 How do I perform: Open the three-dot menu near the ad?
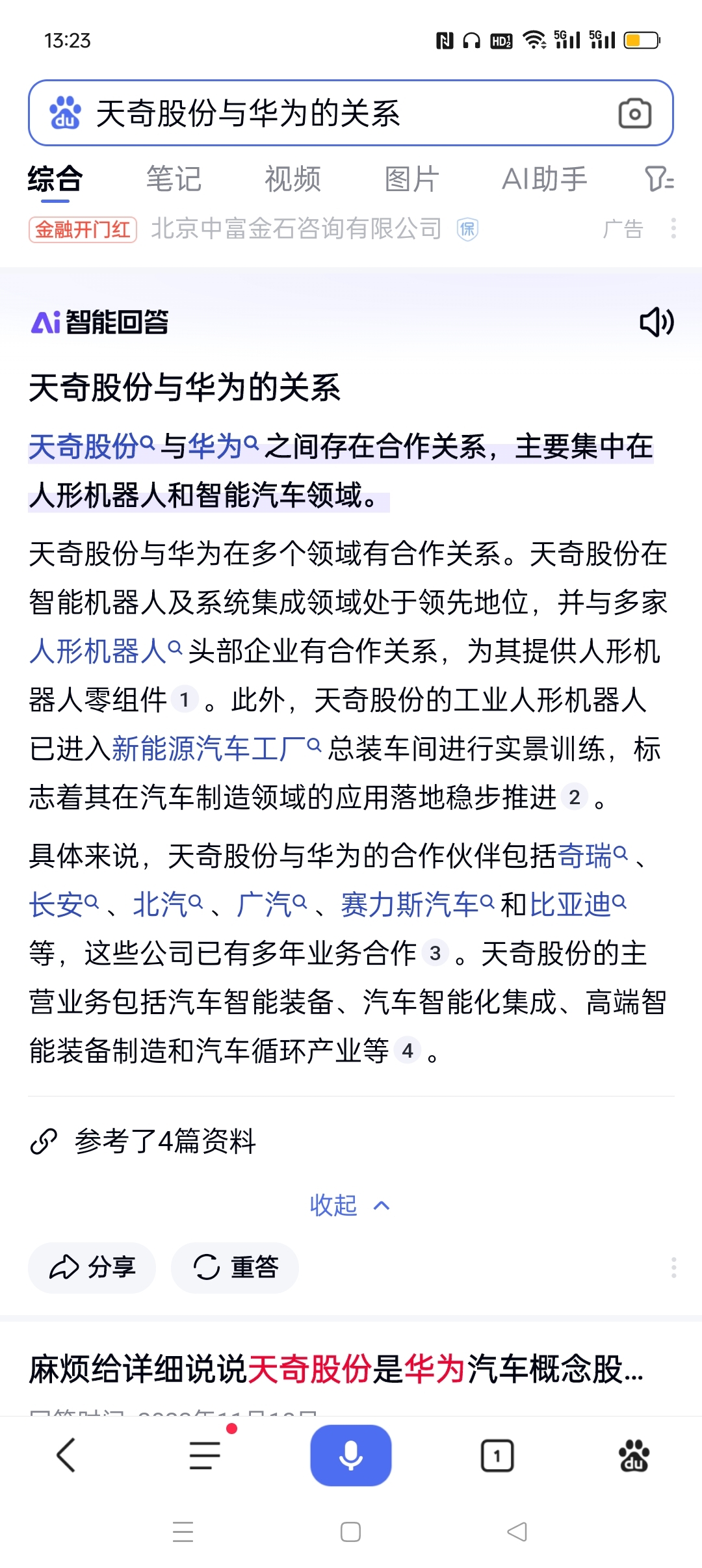coord(673,229)
